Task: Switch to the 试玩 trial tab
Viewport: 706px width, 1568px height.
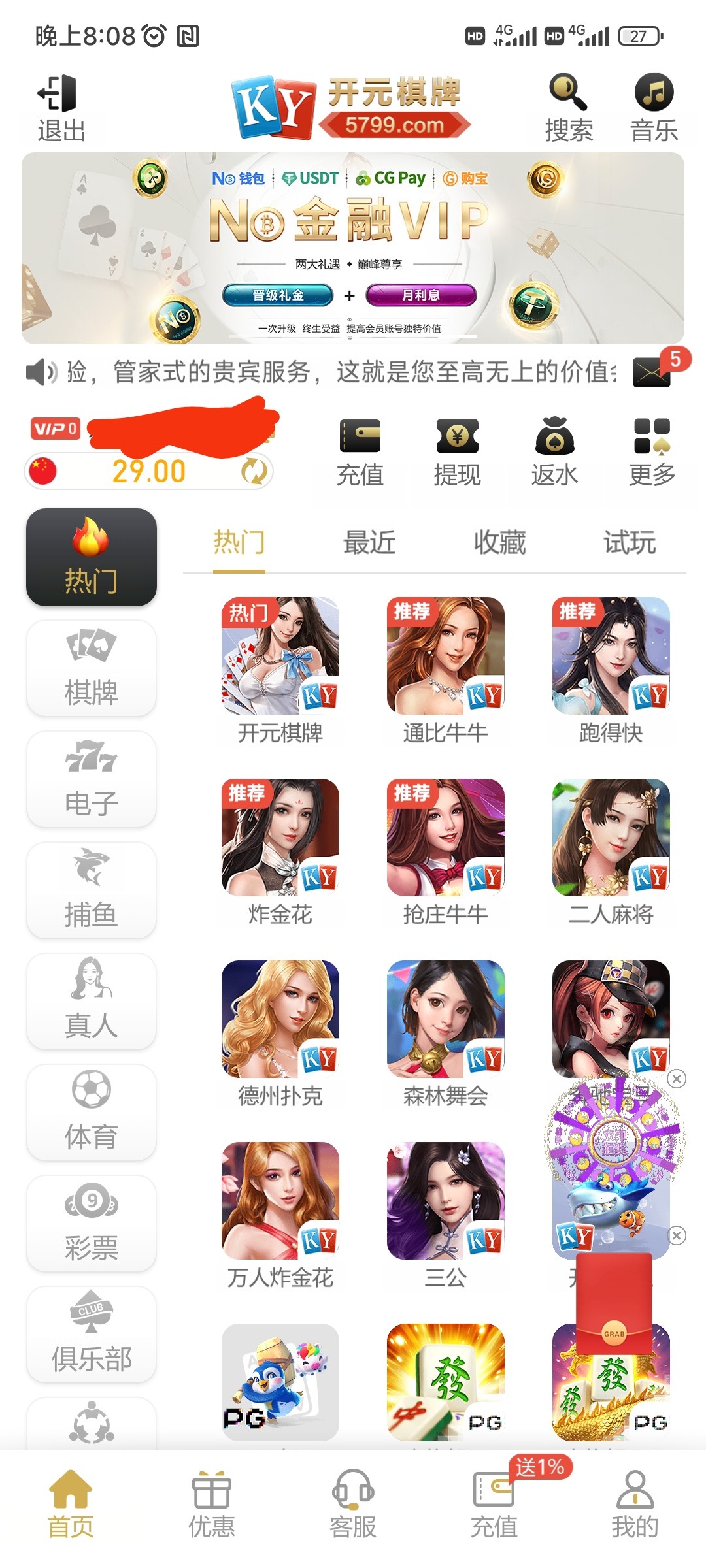Action: [629, 542]
